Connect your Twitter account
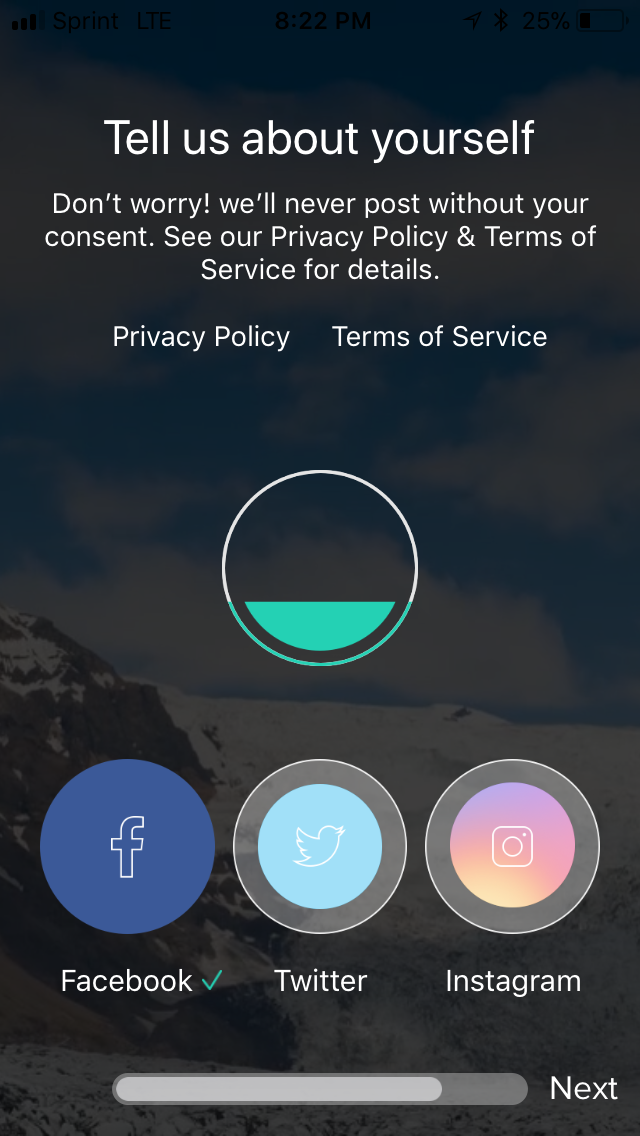The image size is (640, 1136). 320,846
